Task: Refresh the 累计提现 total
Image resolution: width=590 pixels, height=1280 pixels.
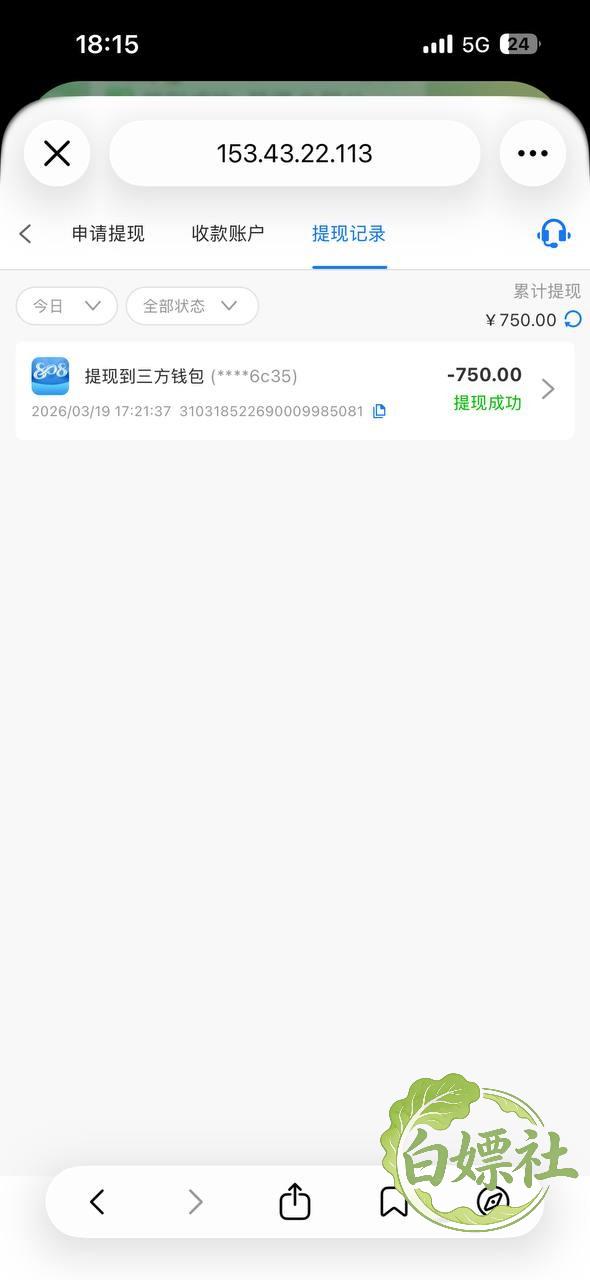Action: [573, 319]
